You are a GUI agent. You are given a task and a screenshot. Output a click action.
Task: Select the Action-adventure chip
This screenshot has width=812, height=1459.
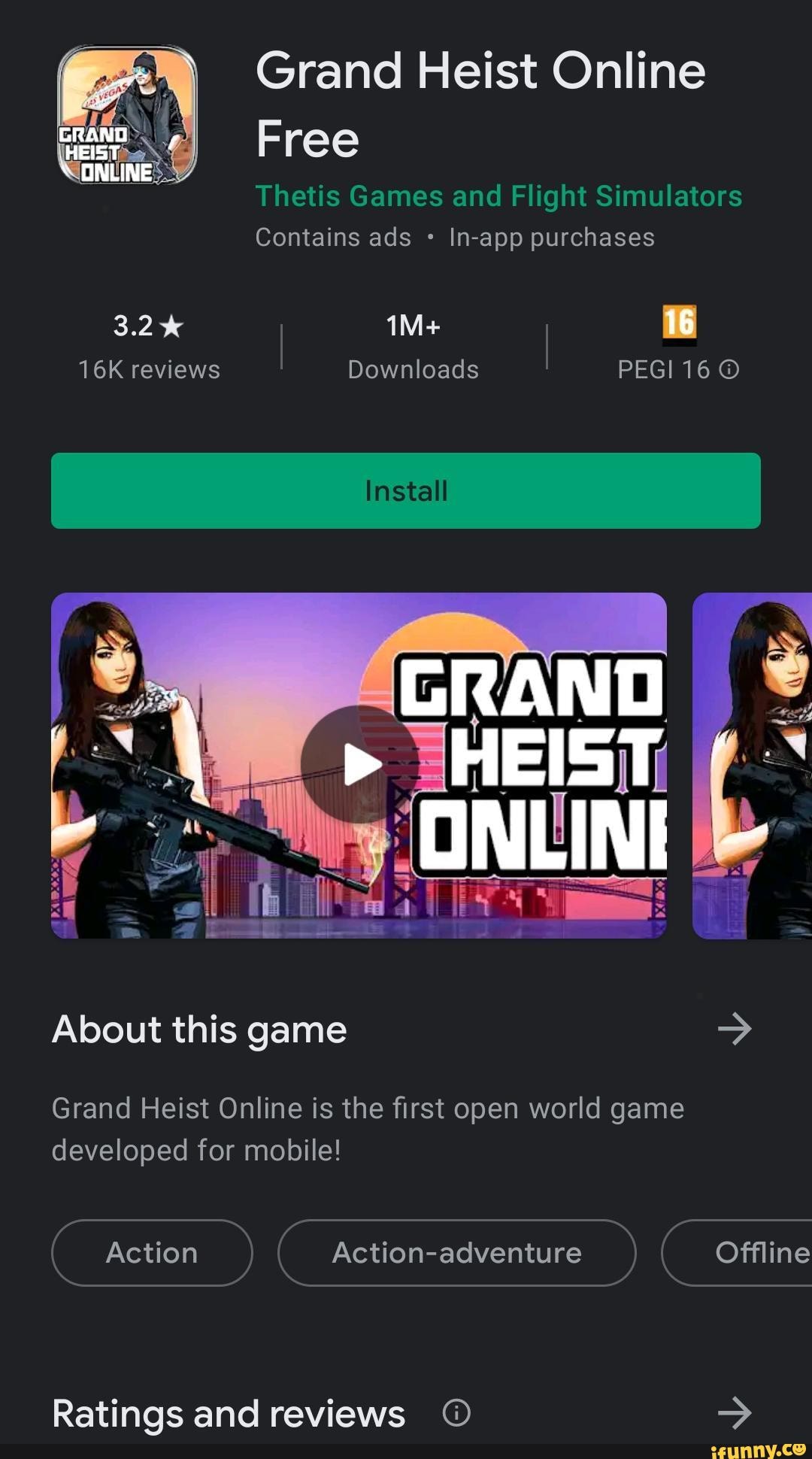pyautogui.click(x=456, y=1253)
